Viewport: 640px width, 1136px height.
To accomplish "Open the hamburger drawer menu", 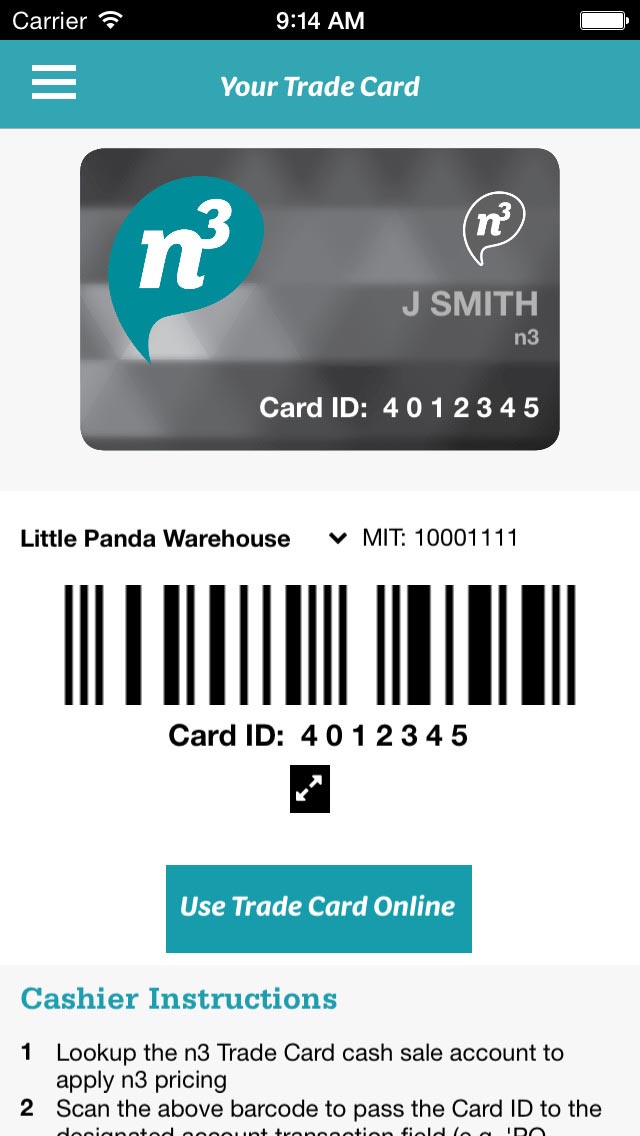I will [54, 82].
